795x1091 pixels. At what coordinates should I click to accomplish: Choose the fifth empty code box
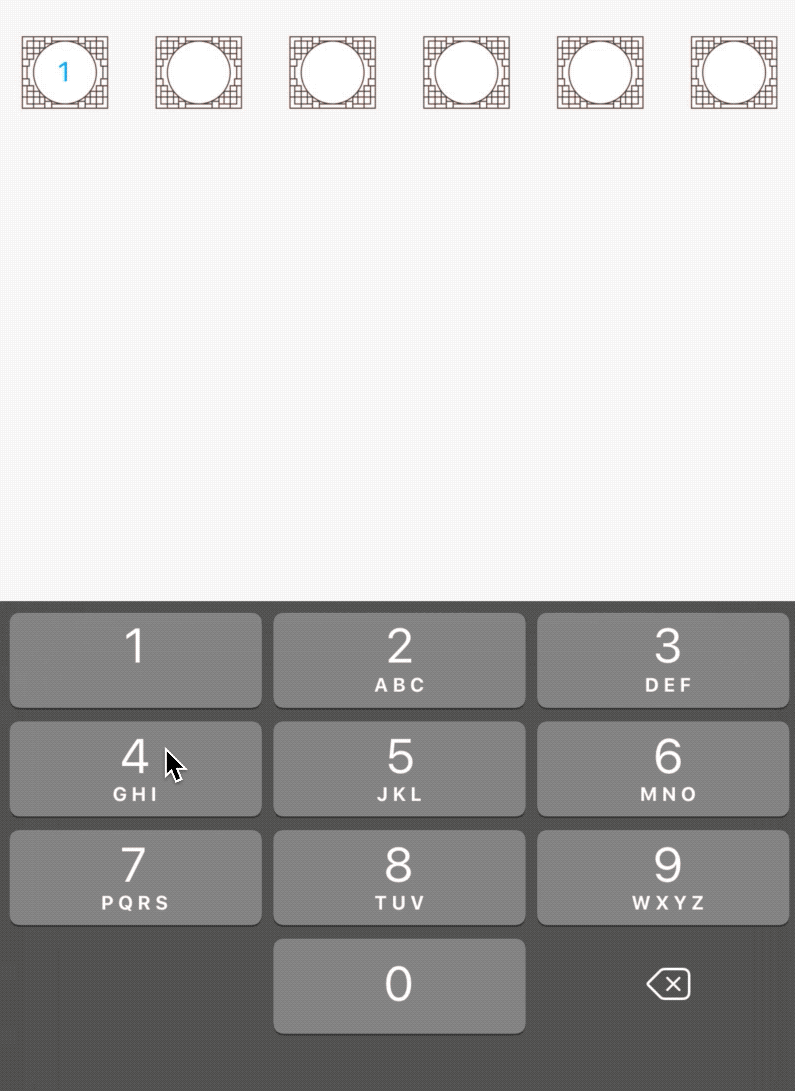tap(600, 72)
